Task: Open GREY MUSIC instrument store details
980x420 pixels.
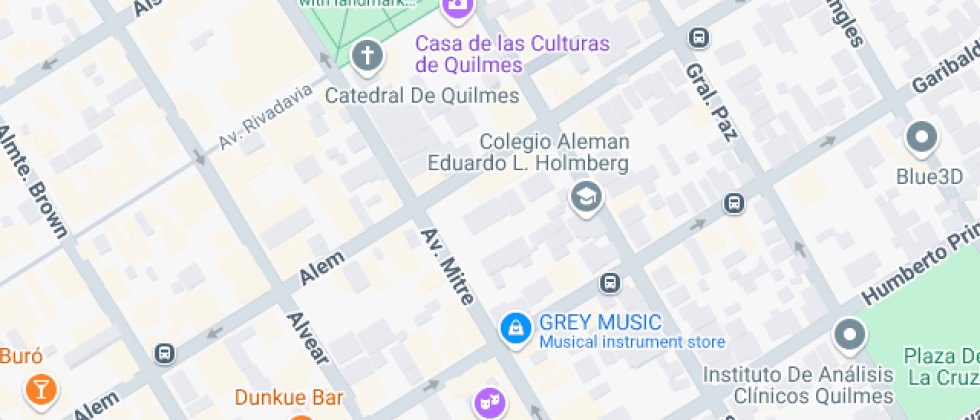Action: [x=516, y=327]
